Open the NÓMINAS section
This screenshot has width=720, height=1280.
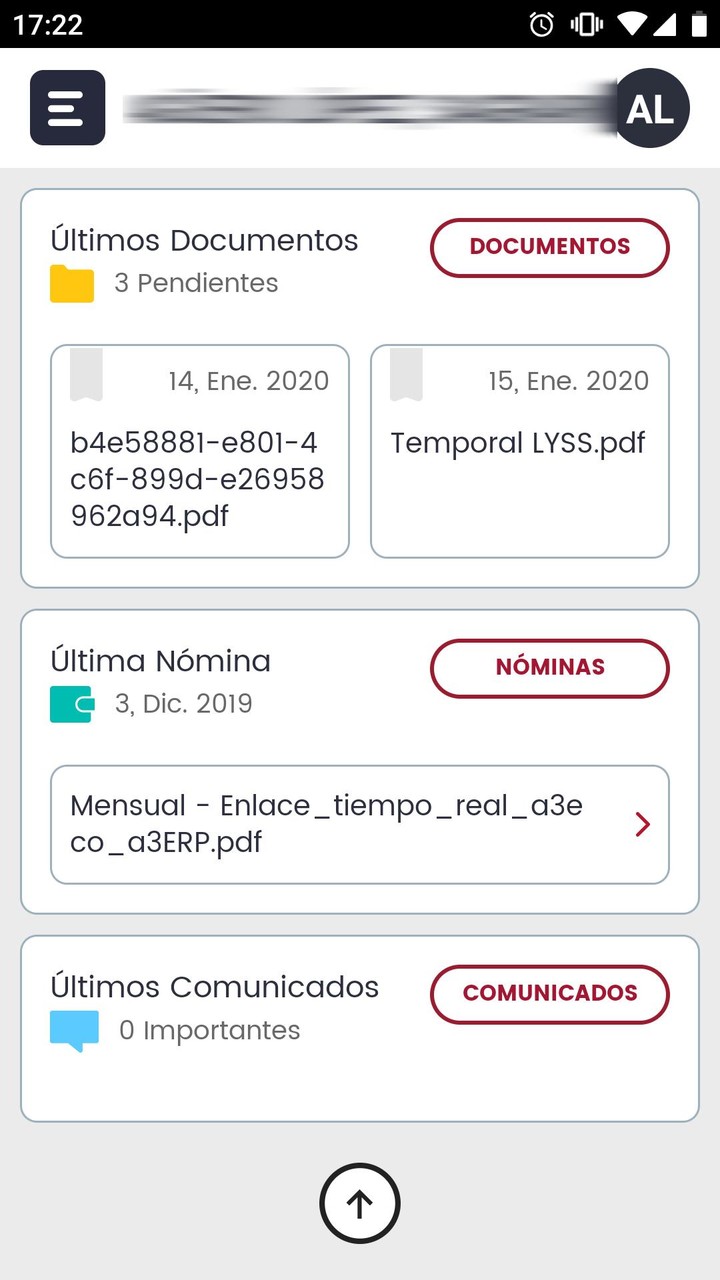point(549,668)
